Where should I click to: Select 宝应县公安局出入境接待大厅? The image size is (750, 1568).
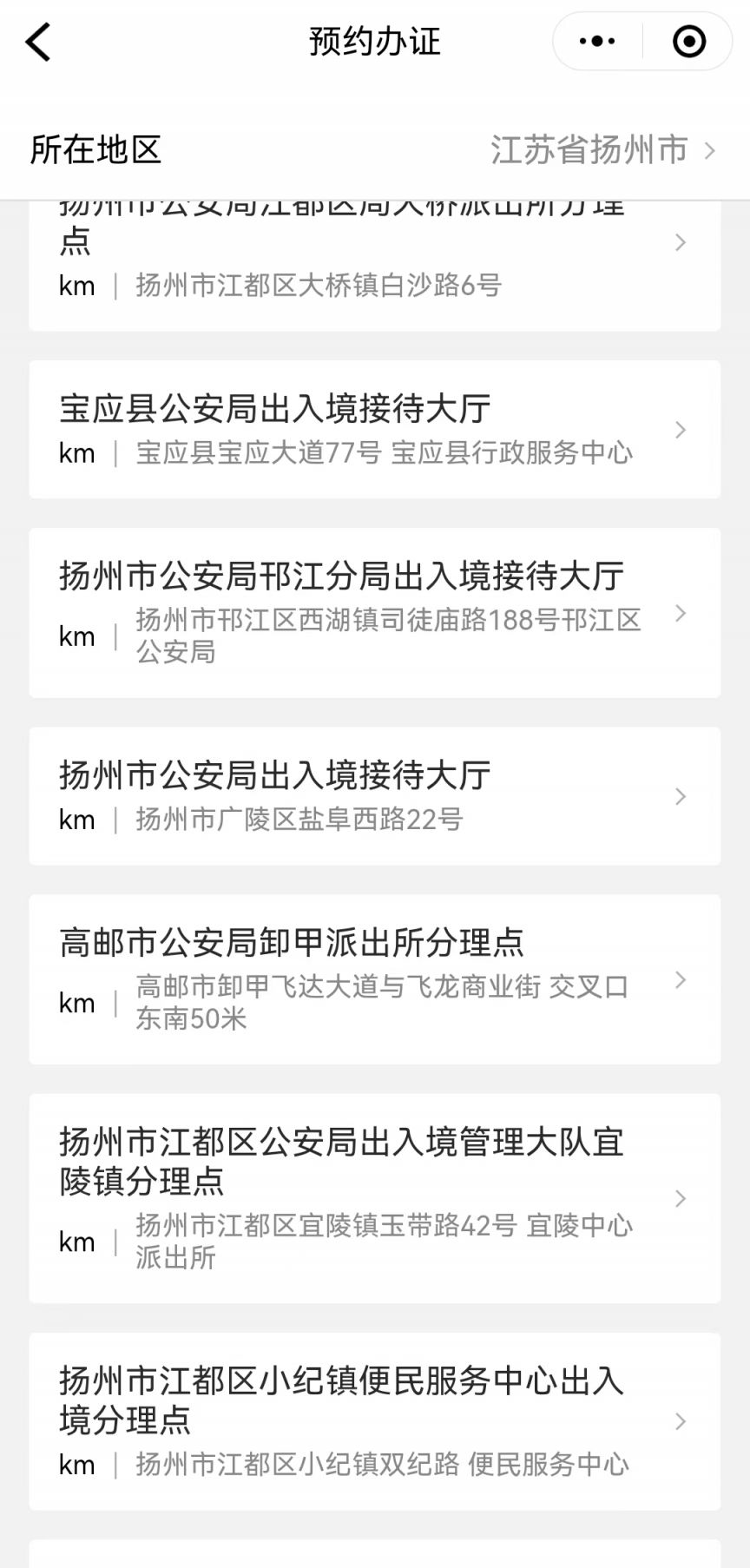point(374,430)
